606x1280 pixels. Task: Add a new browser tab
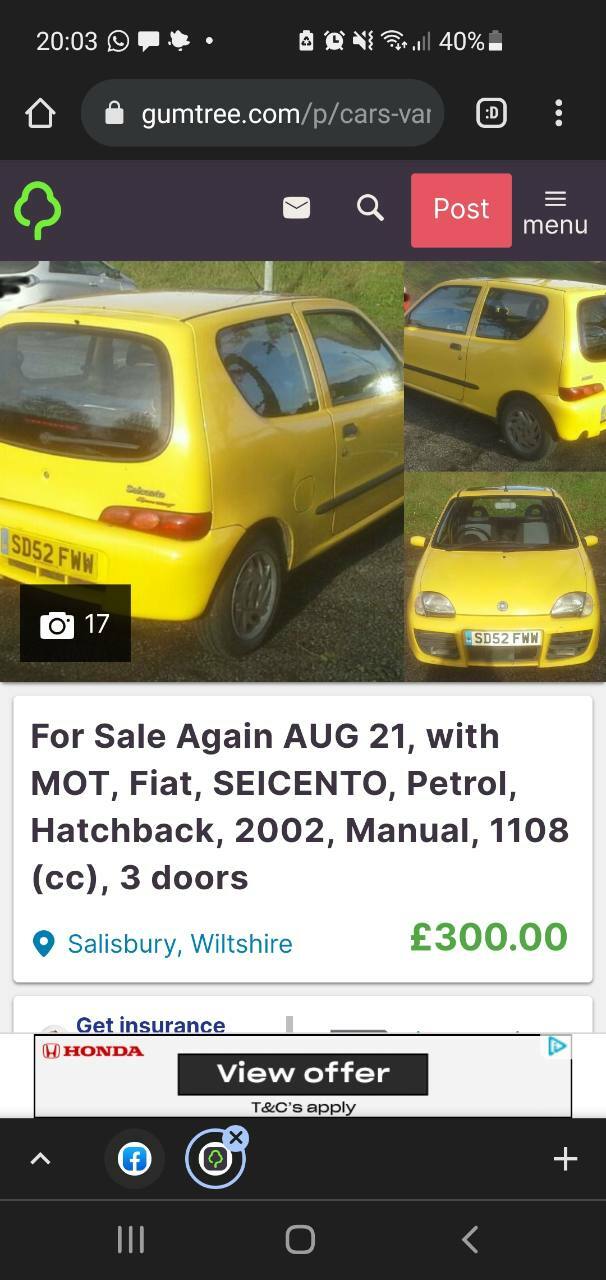(x=565, y=1158)
